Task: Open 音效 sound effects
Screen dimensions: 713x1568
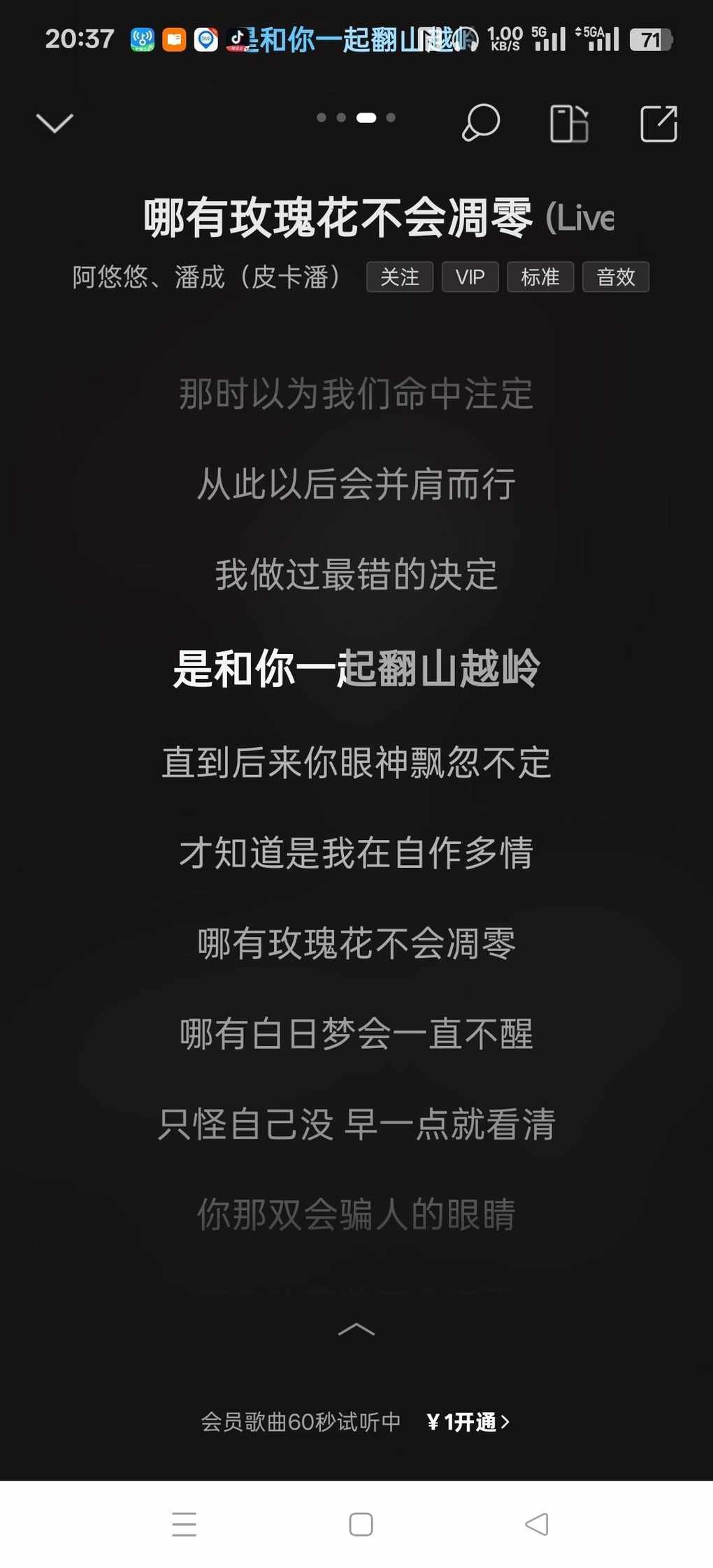Action: [x=615, y=277]
